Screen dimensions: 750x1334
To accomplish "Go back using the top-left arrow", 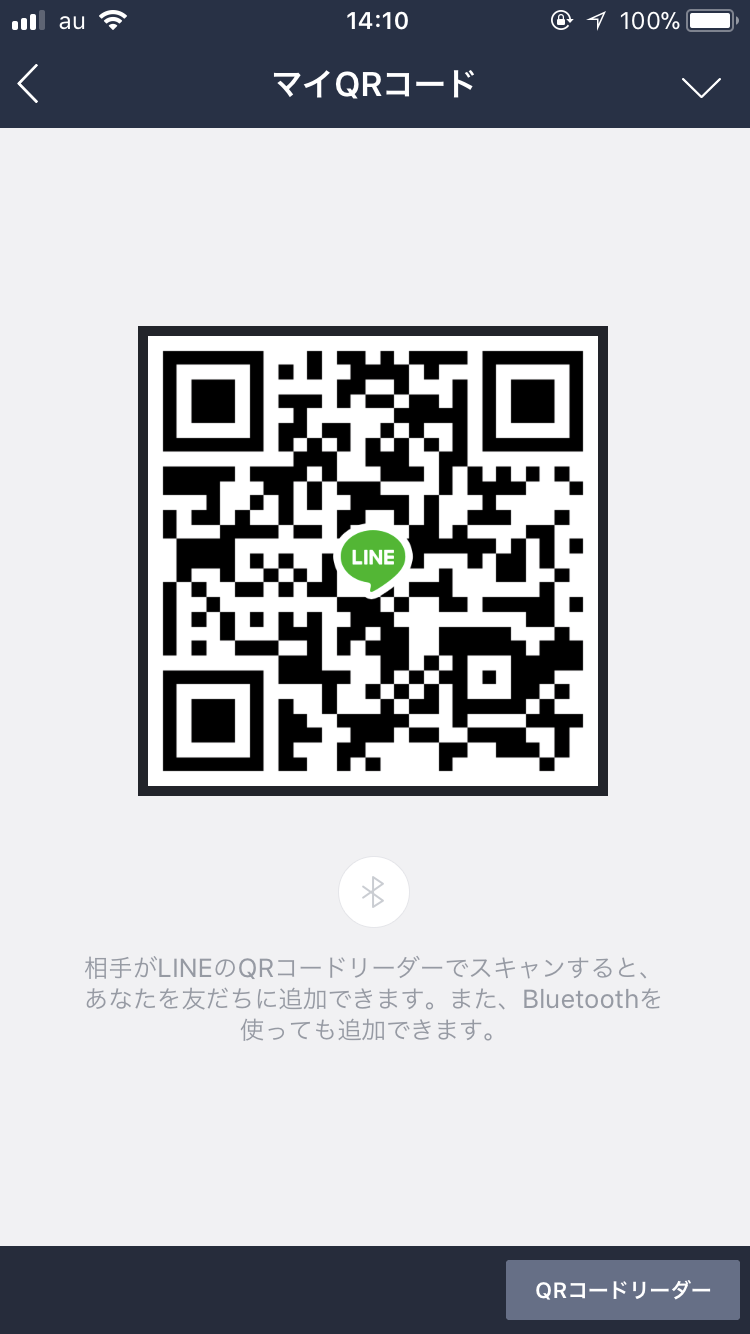I will tap(29, 85).
